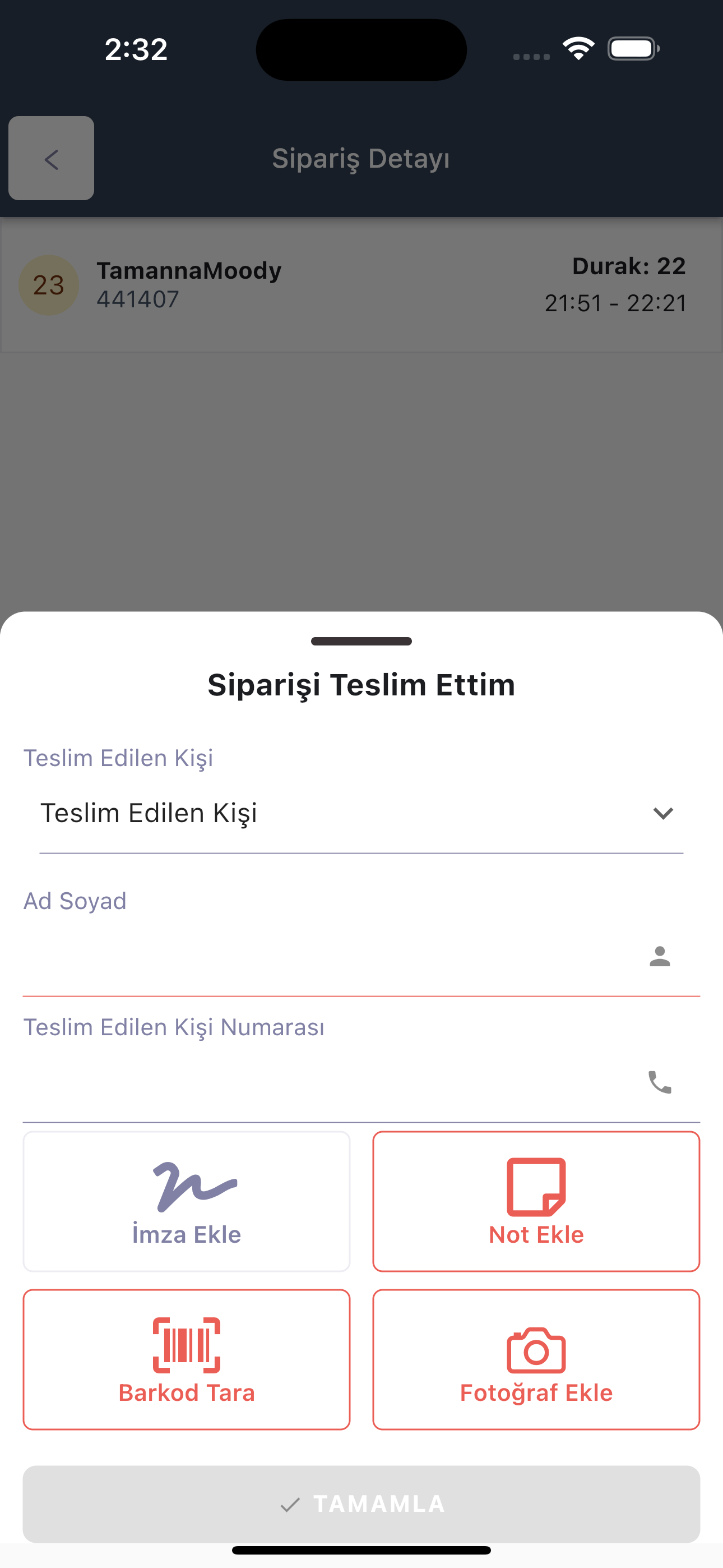
Task: Attach a photo with Fotoğraf Ekle
Action: click(x=536, y=1359)
